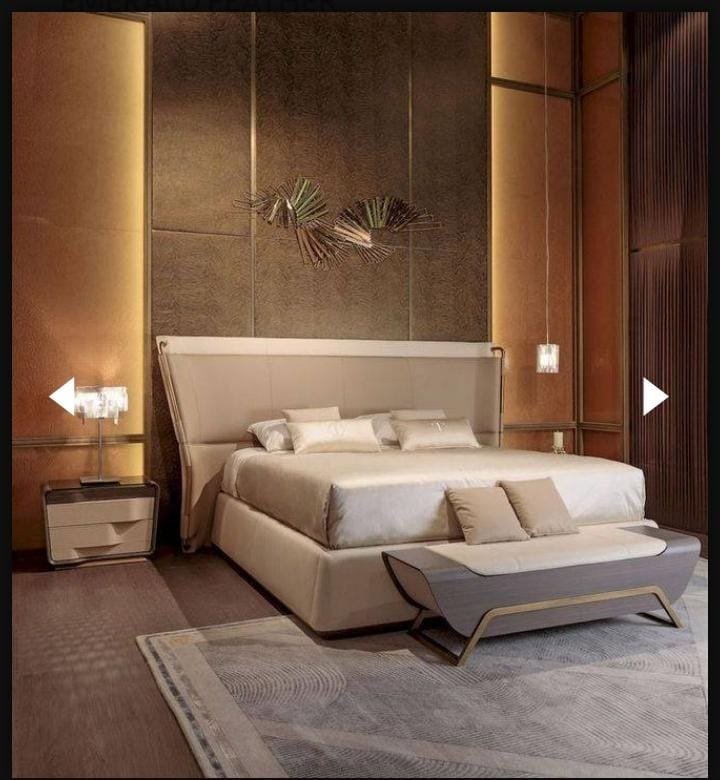
Task: Go to the previous image
Action: point(63,396)
